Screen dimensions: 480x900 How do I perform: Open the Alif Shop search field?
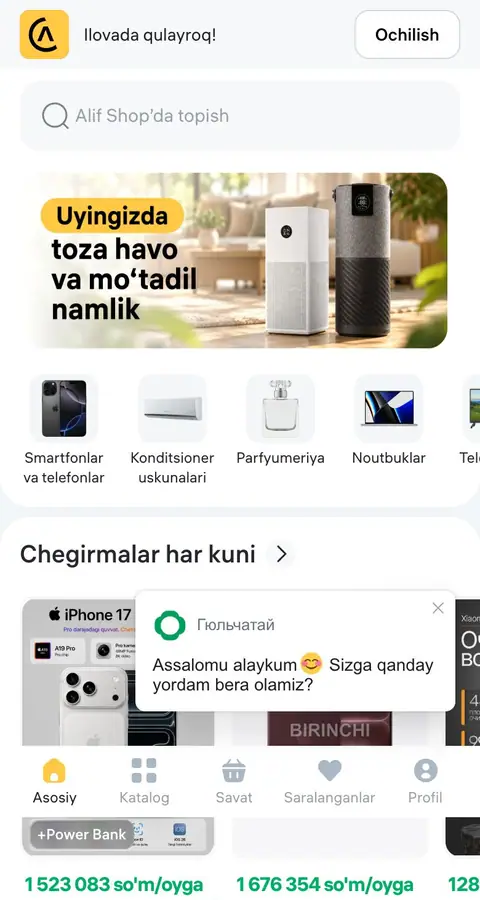pos(240,116)
